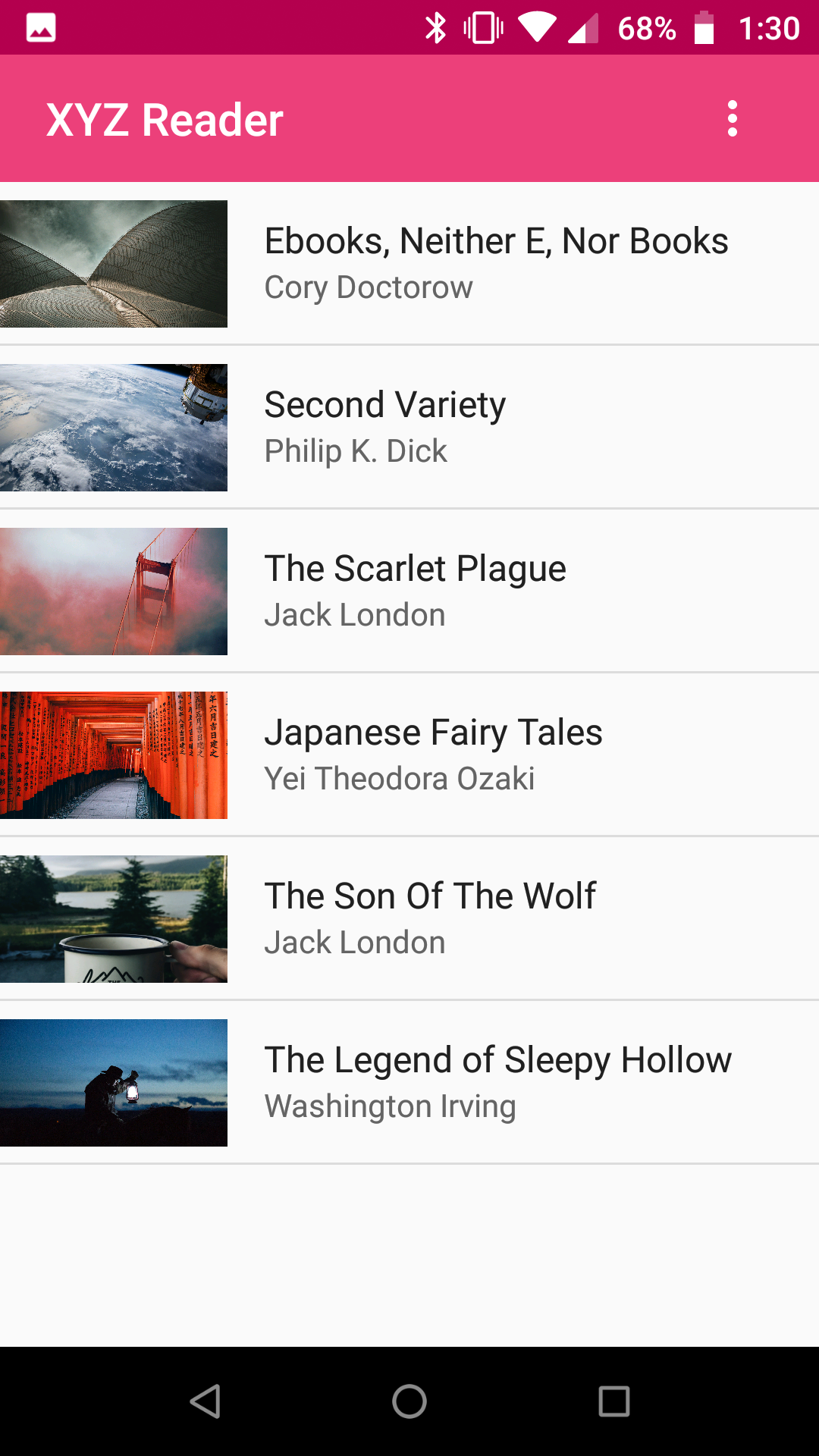View The Son Of The Wolf
Viewport: 819px width, 1456px height.
(409, 918)
